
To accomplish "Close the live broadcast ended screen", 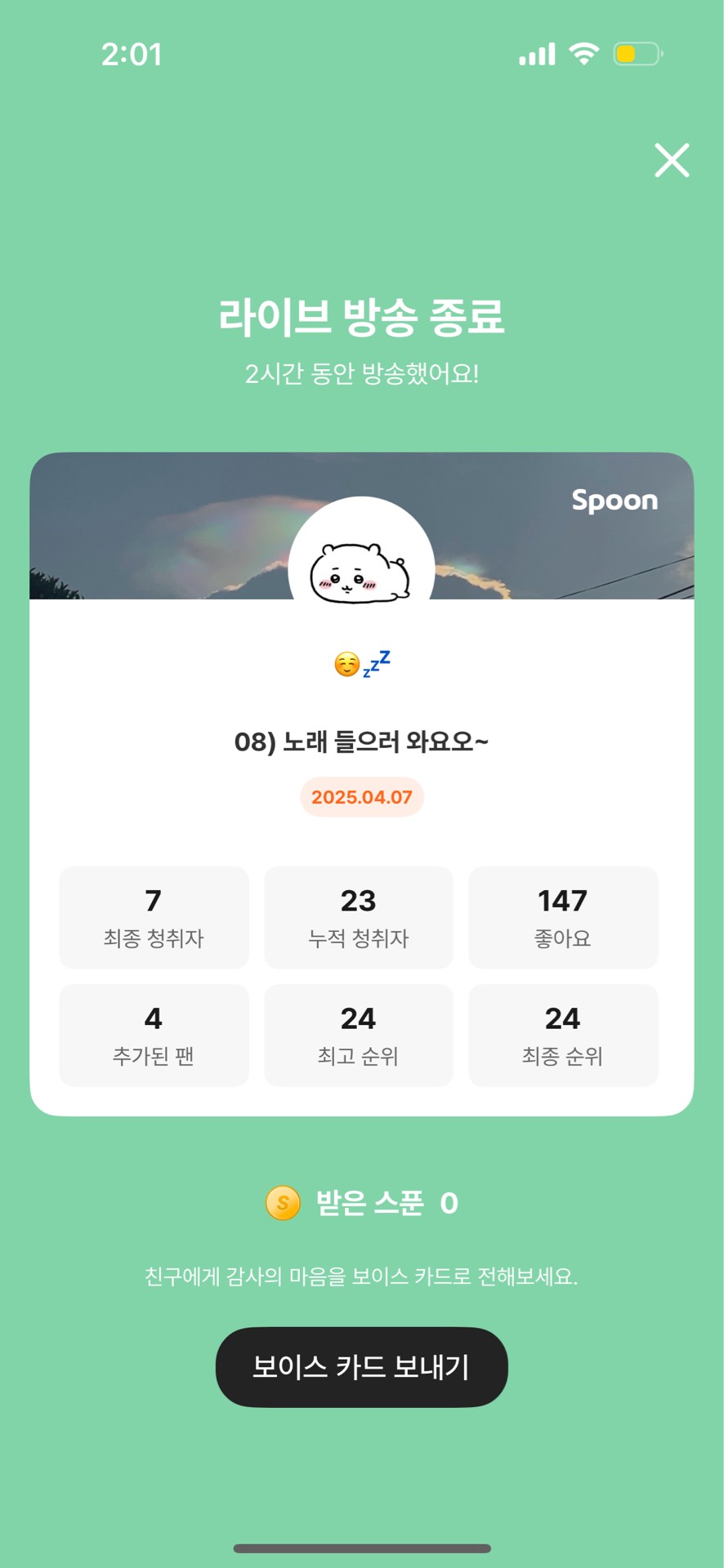I will click(x=672, y=160).
